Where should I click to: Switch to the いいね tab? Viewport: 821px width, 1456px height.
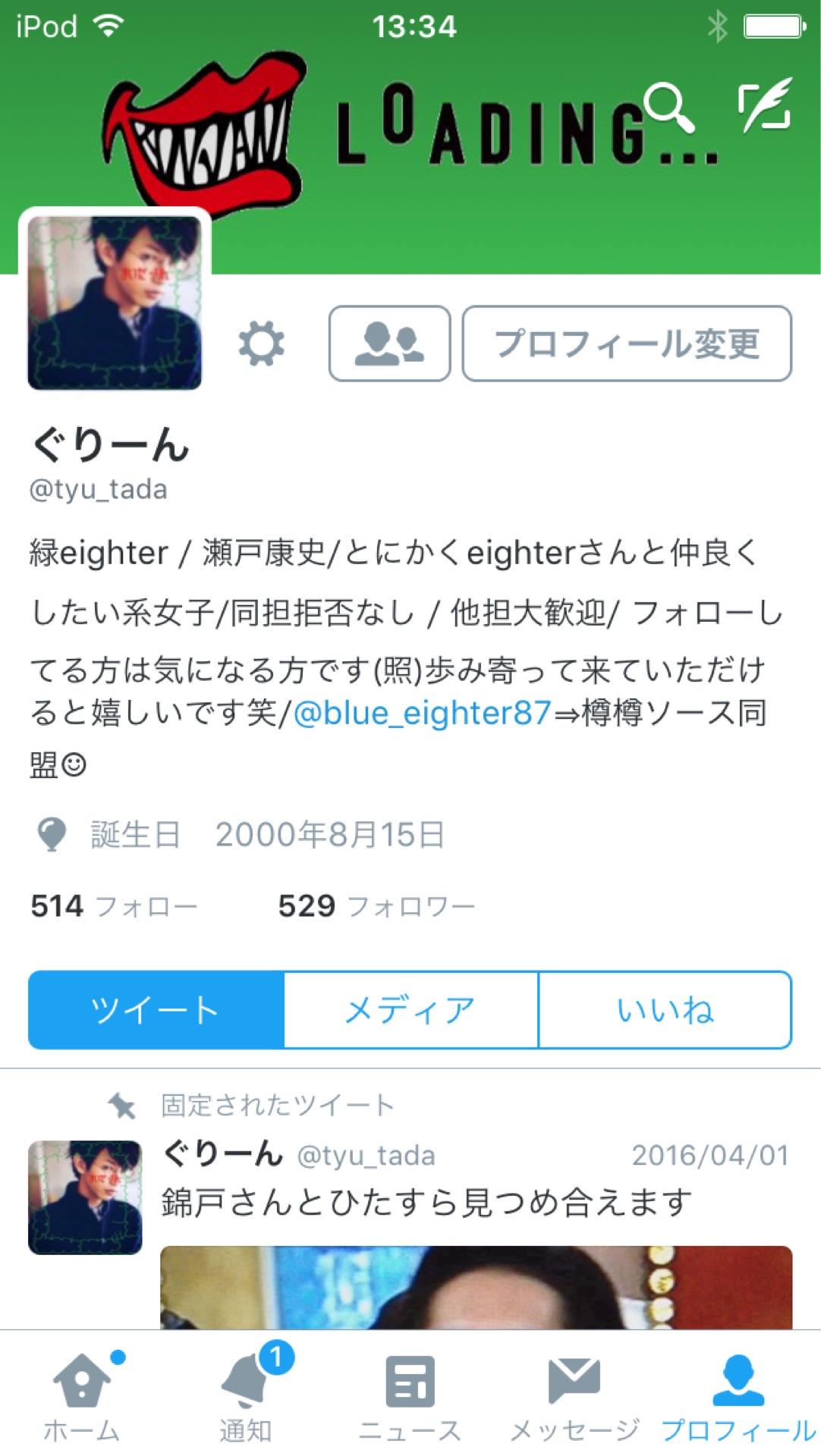pos(665,1010)
